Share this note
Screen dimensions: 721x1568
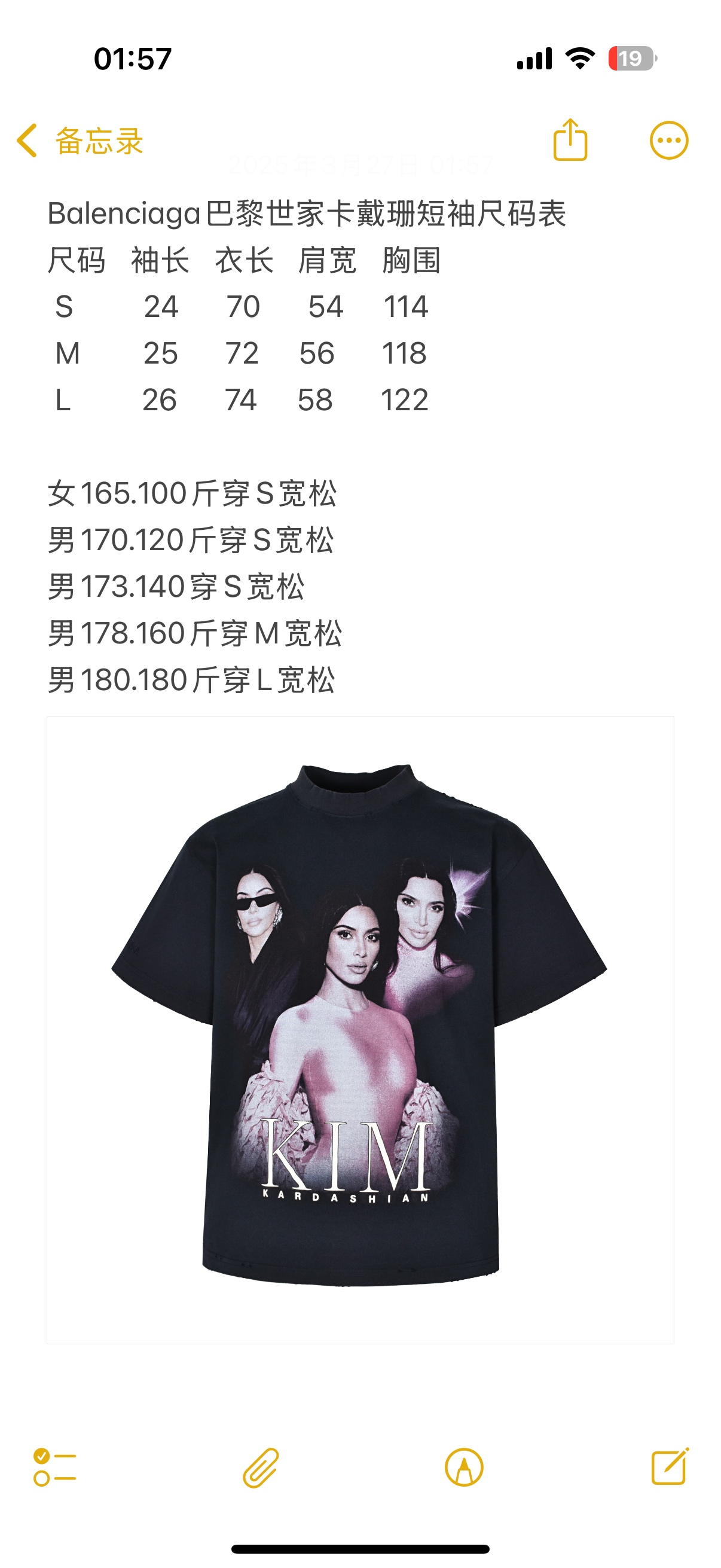click(x=570, y=141)
